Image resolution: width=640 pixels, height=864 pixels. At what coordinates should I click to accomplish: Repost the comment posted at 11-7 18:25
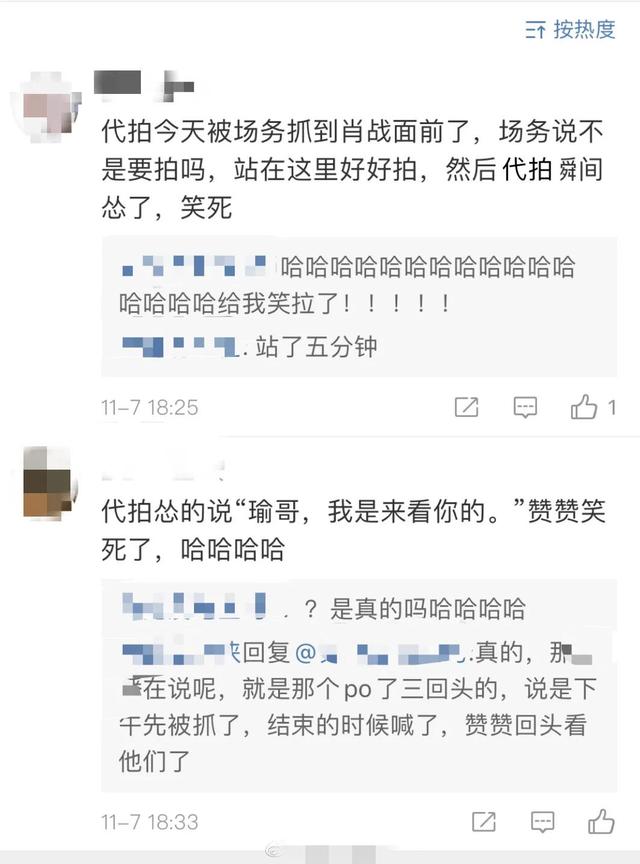click(466, 407)
